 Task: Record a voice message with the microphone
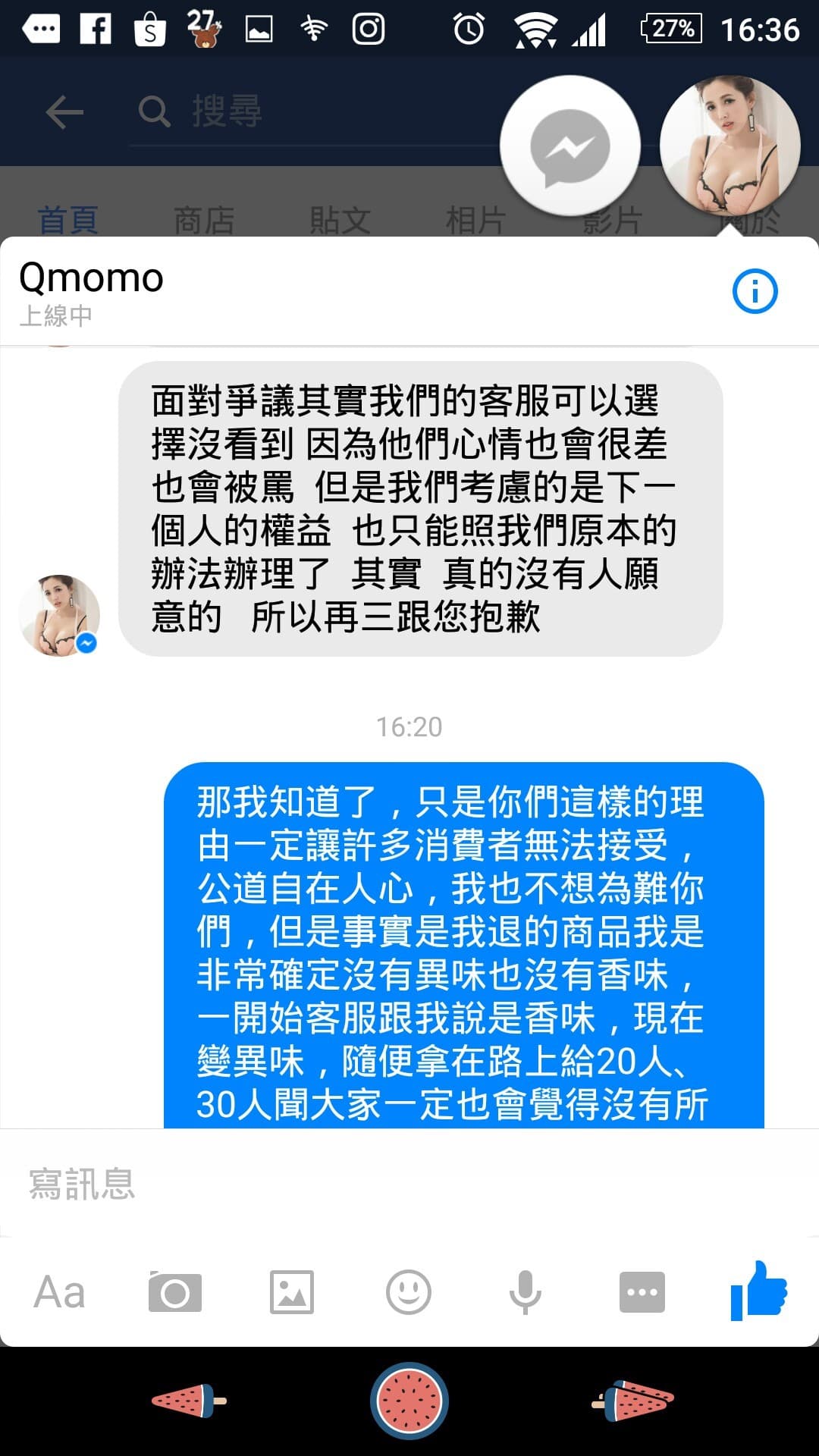tap(525, 1292)
